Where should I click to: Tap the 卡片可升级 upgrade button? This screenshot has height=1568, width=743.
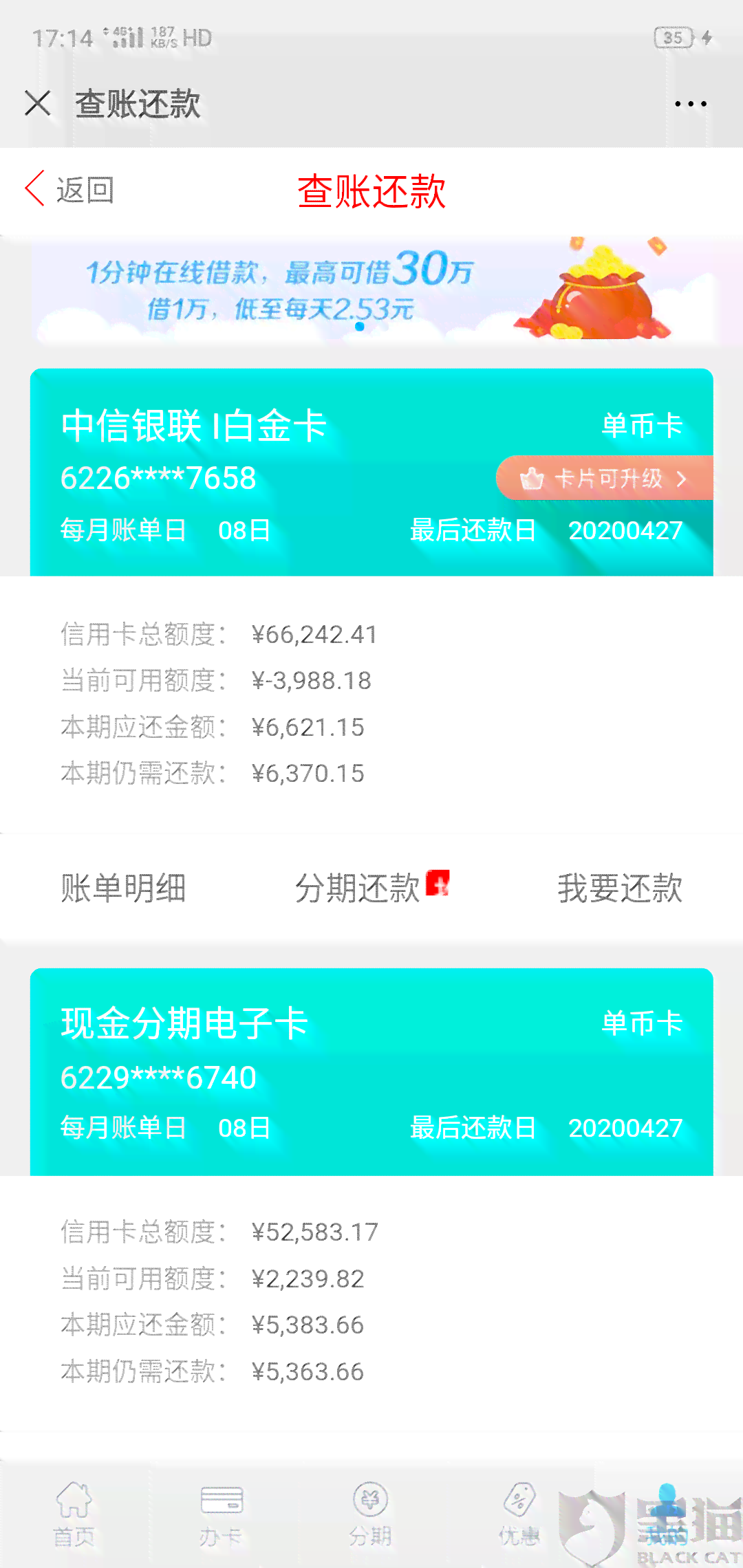click(x=605, y=478)
